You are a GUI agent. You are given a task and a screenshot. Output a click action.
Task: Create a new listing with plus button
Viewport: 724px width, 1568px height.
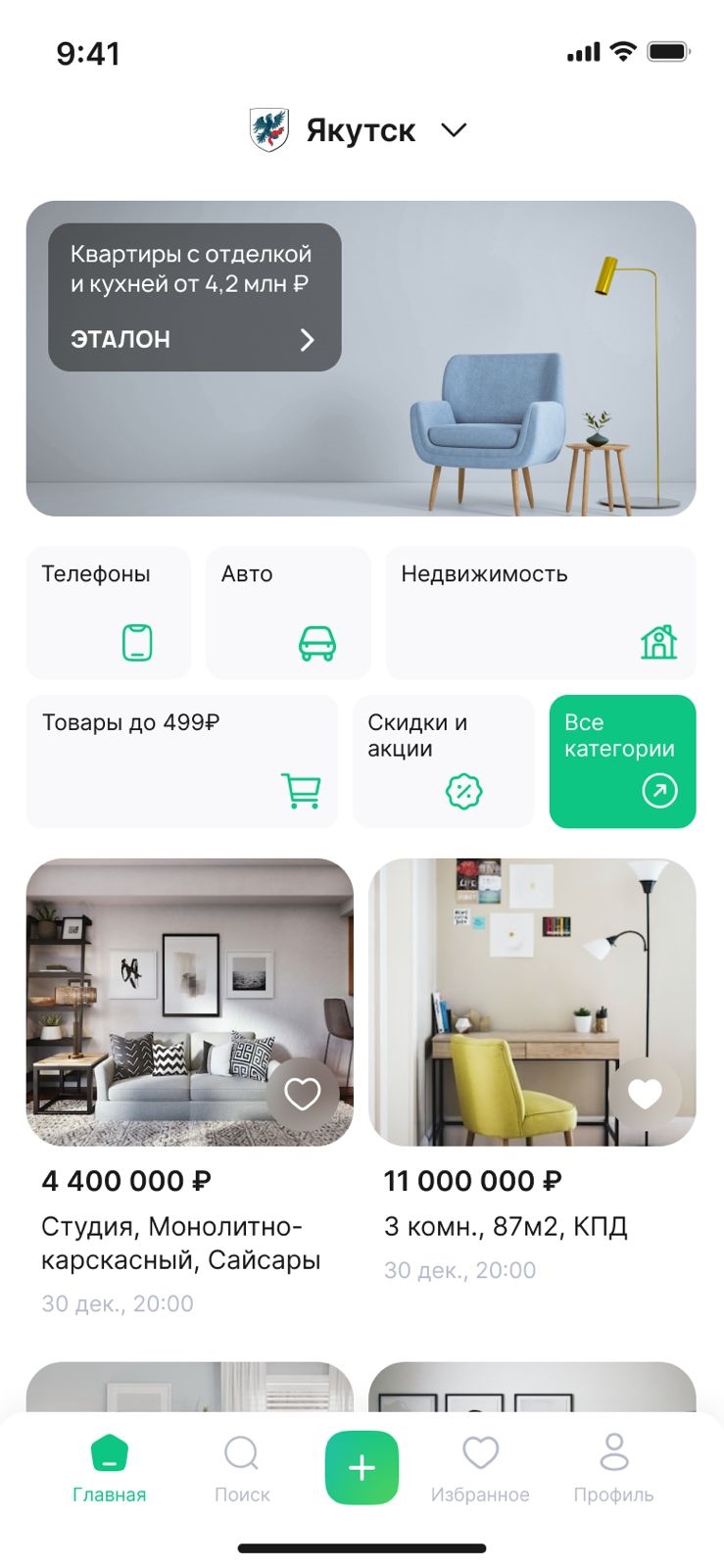coord(362,1467)
